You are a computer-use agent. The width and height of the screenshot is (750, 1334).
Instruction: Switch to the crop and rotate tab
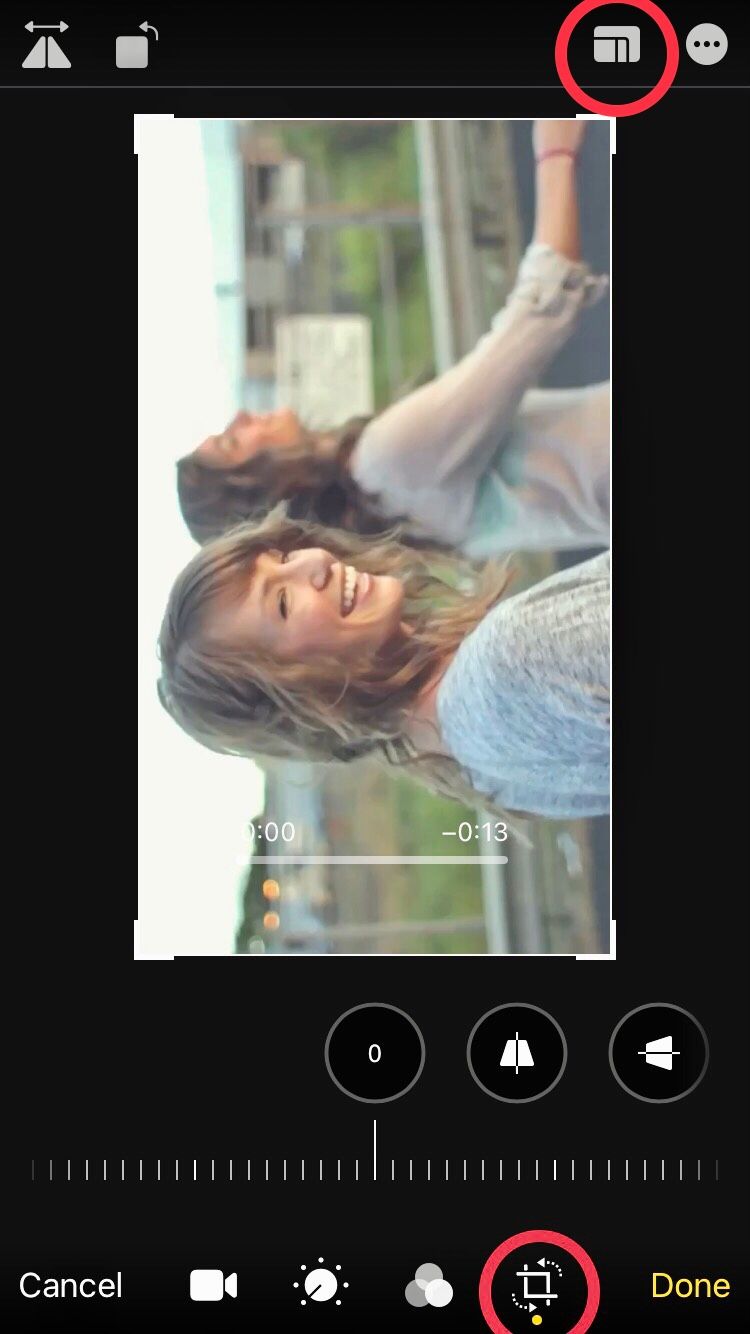click(538, 1285)
